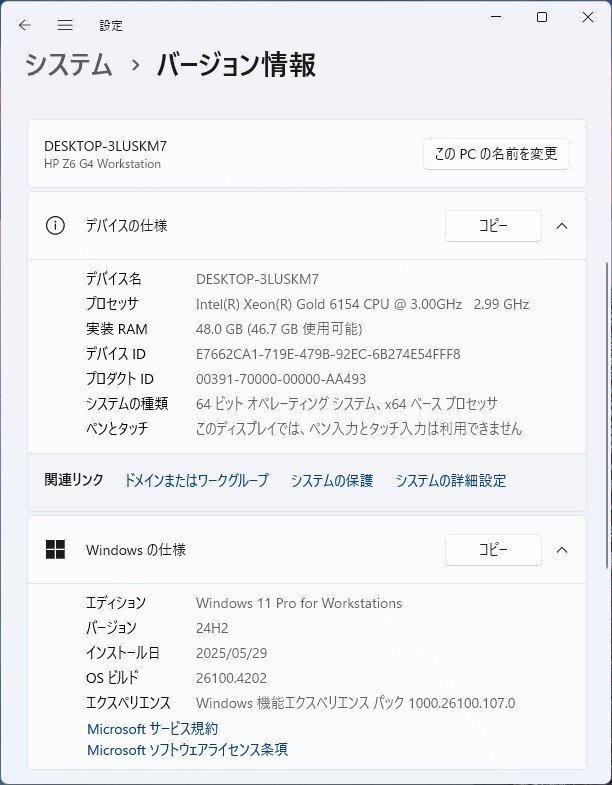Collapse the Windows の仕様 section
612x785 pixels.
point(562,550)
